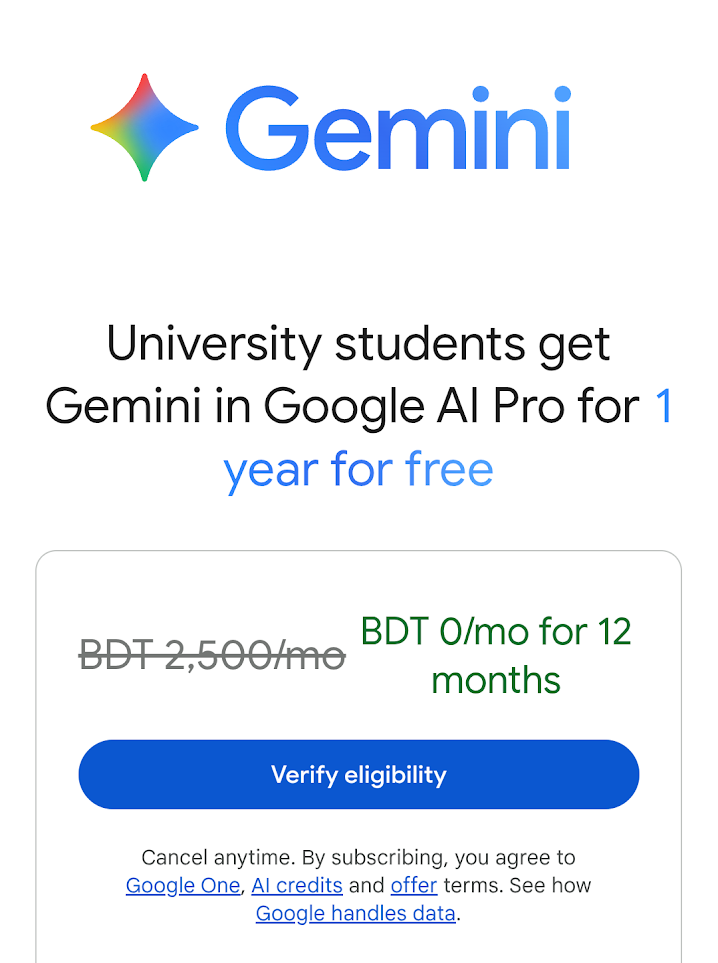The width and height of the screenshot is (718, 963).
Task: Tap the Verify eligibility button
Action: click(358, 774)
